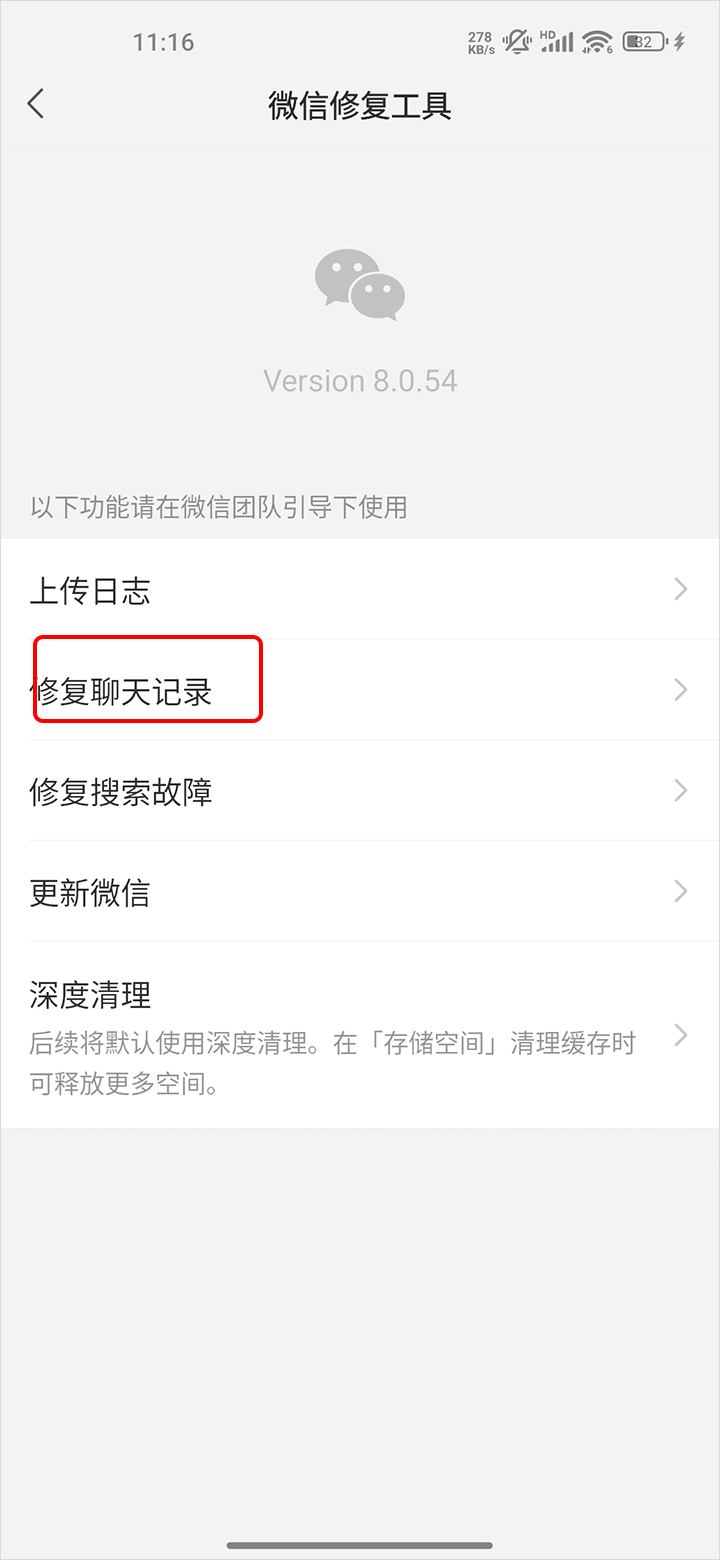Select 修复聊天记录 to repair chats
The image size is (720, 1560).
360,690
